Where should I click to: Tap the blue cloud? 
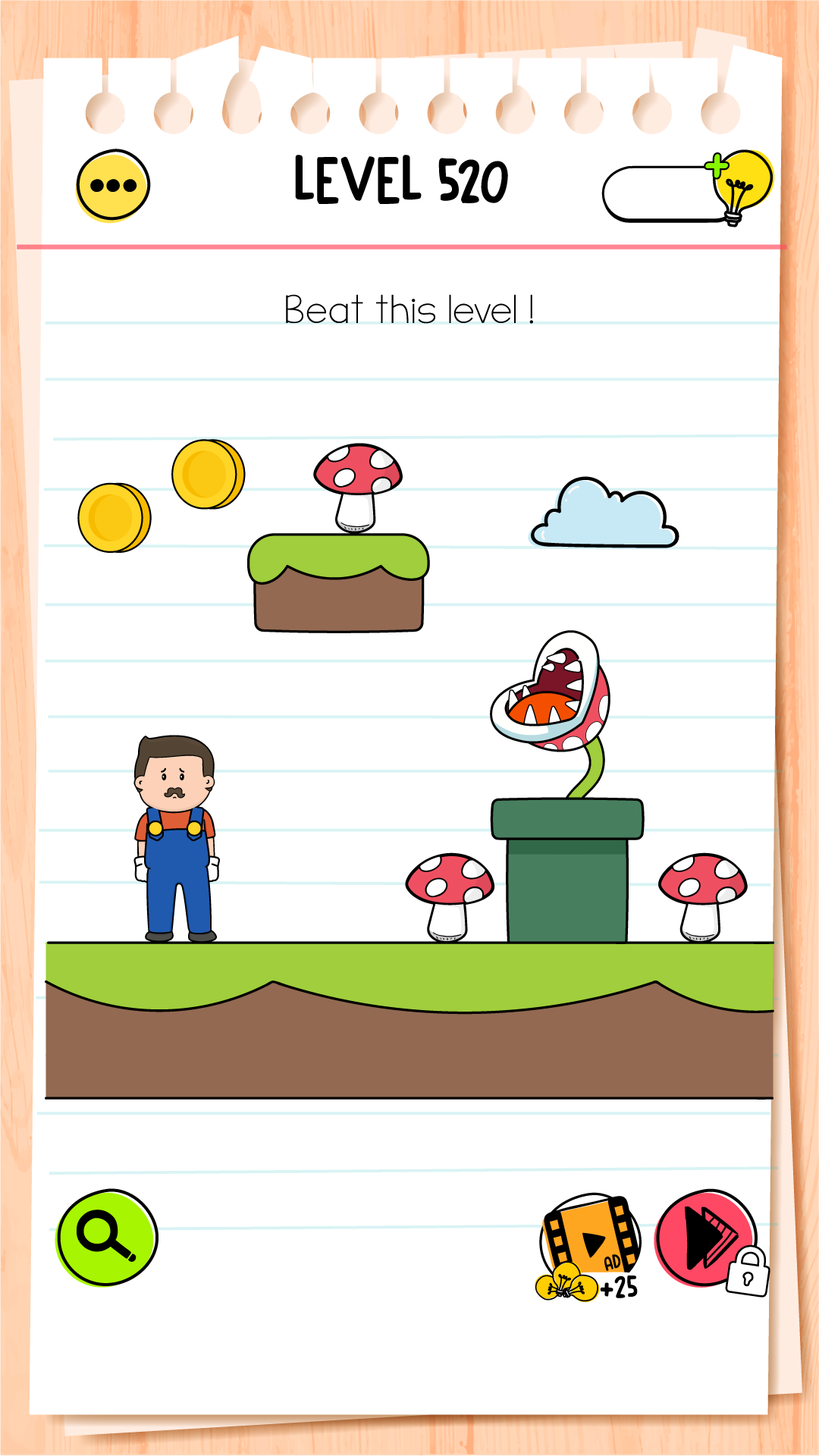pos(605,515)
